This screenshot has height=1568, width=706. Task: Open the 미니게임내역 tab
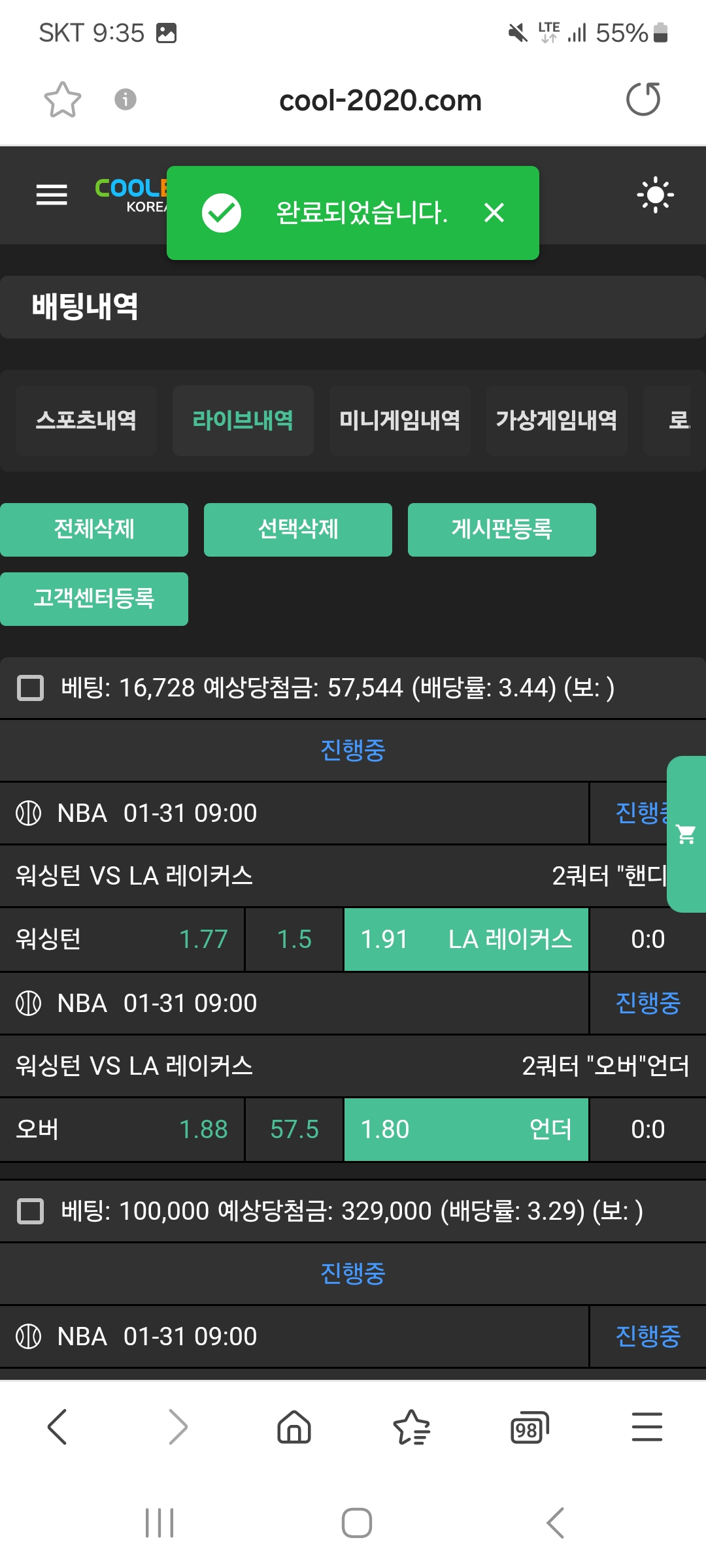click(x=399, y=420)
